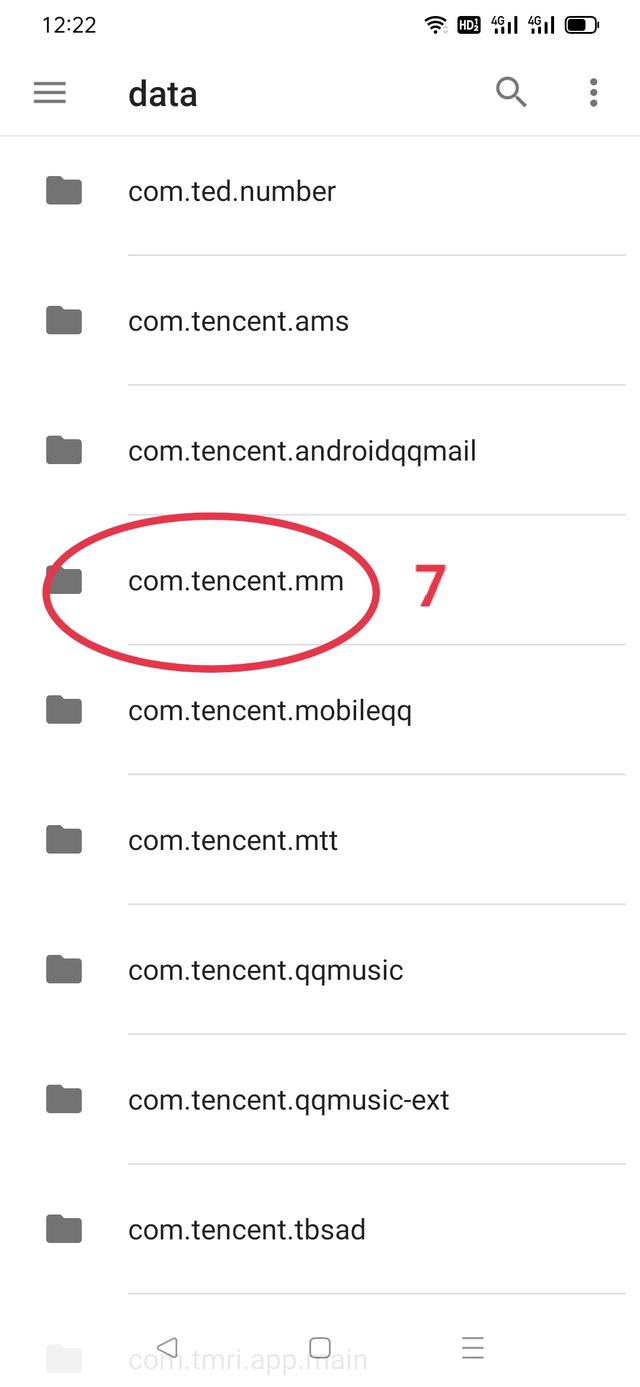The width and height of the screenshot is (640, 1387).
Task: Open the com.ted.number folder
Action: click(232, 191)
